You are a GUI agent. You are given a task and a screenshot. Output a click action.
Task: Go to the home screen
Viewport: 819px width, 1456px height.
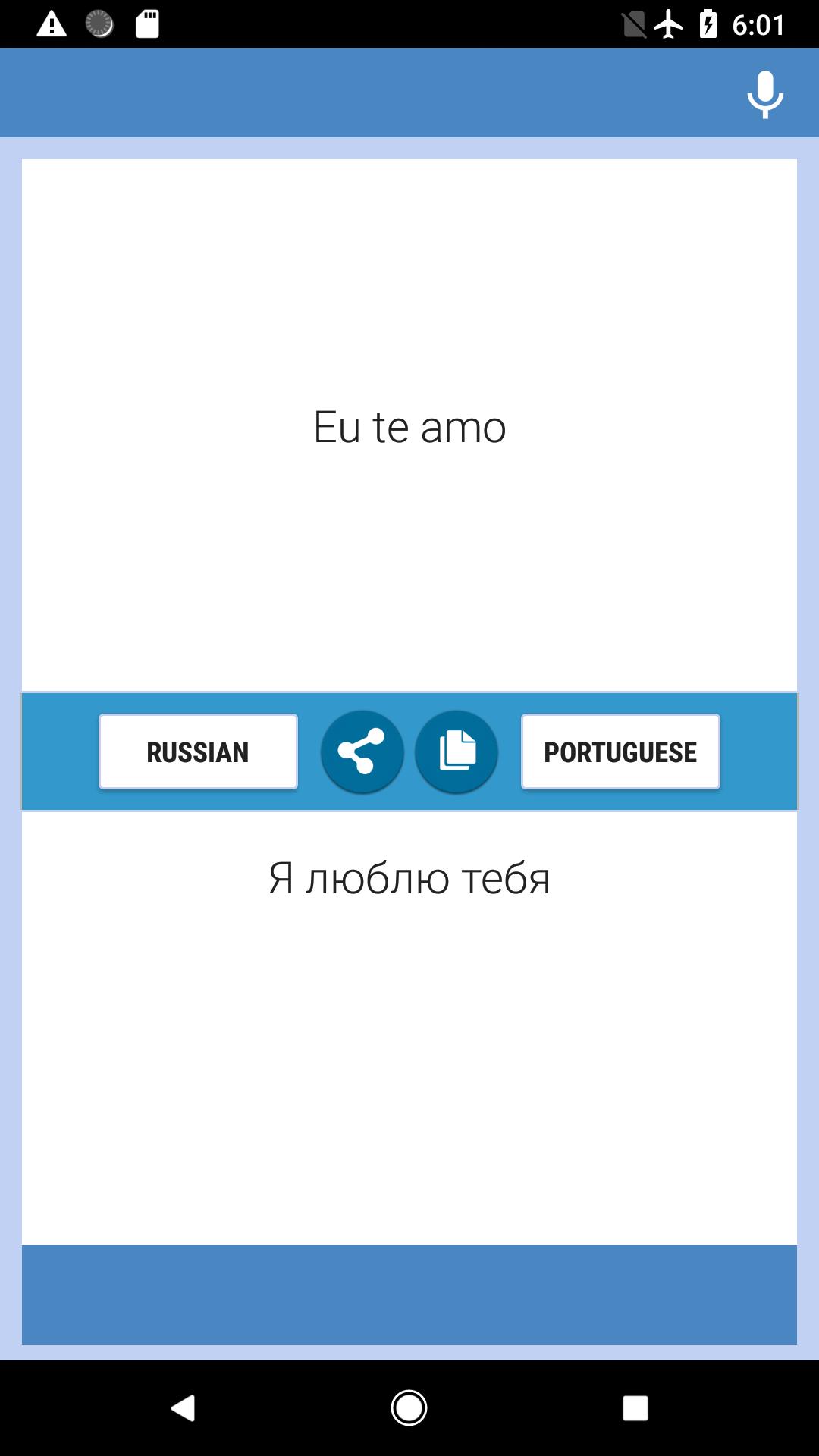409,1408
